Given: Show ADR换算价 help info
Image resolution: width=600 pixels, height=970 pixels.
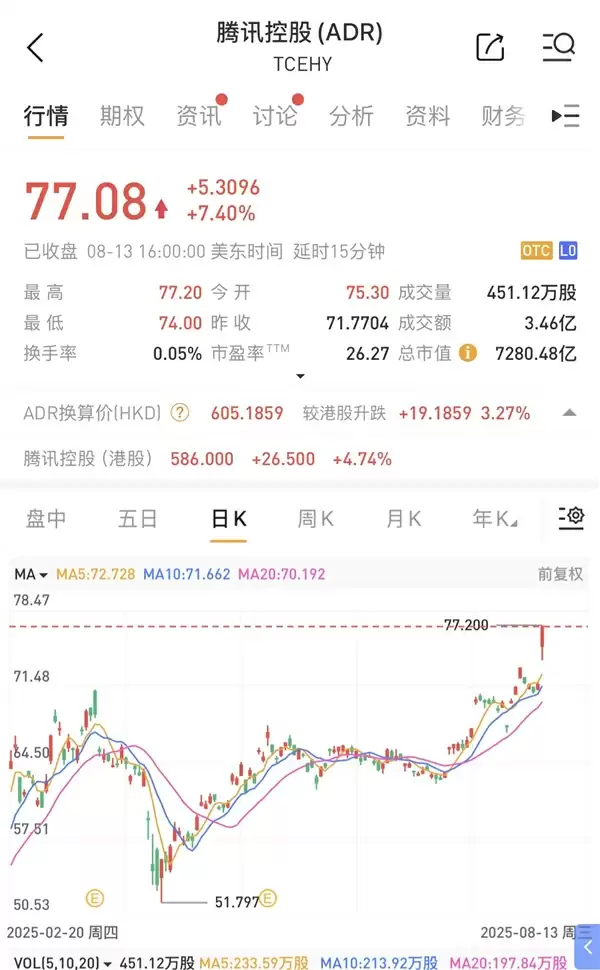Looking at the screenshot, I should pyautogui.click(x=180, y=413).
